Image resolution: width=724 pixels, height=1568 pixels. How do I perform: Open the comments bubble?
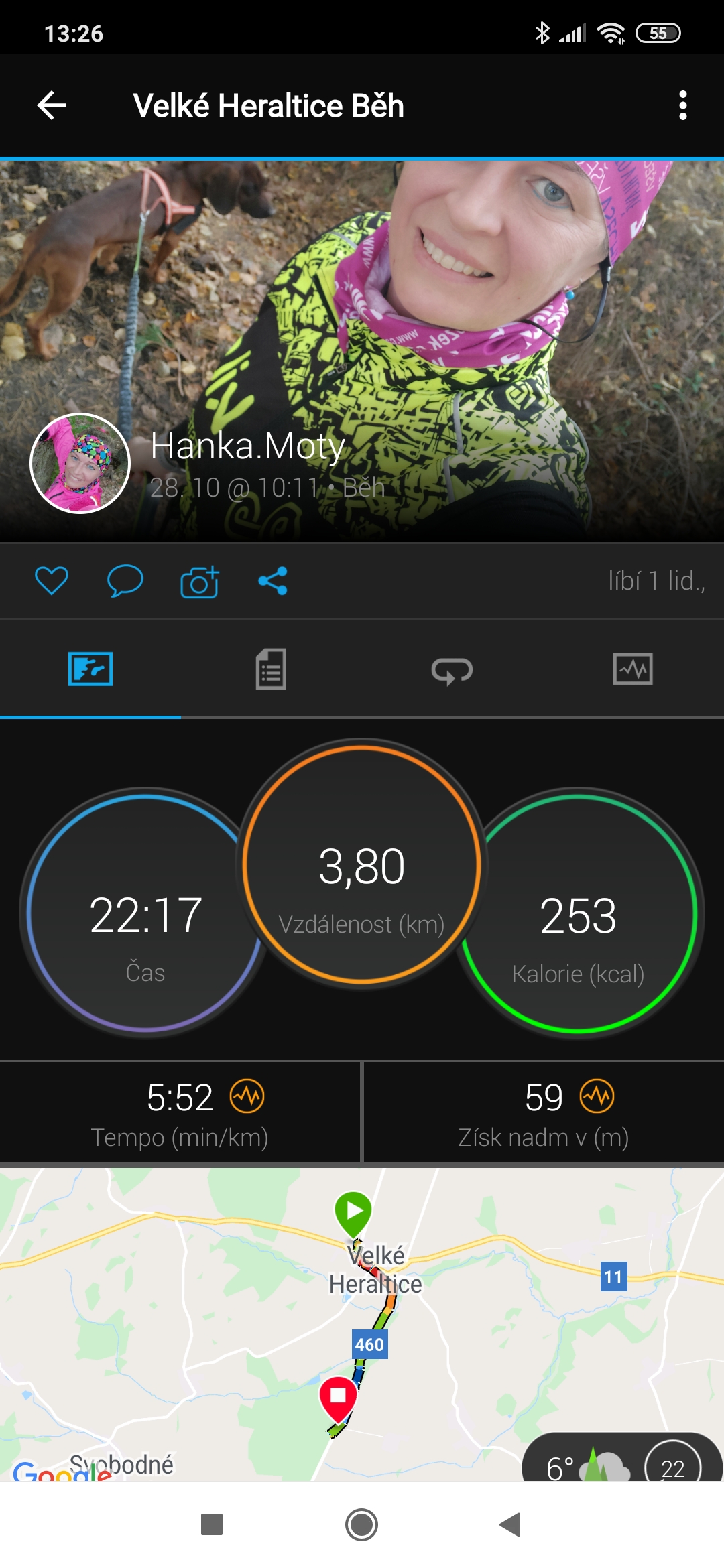click(x=125, y=580)
